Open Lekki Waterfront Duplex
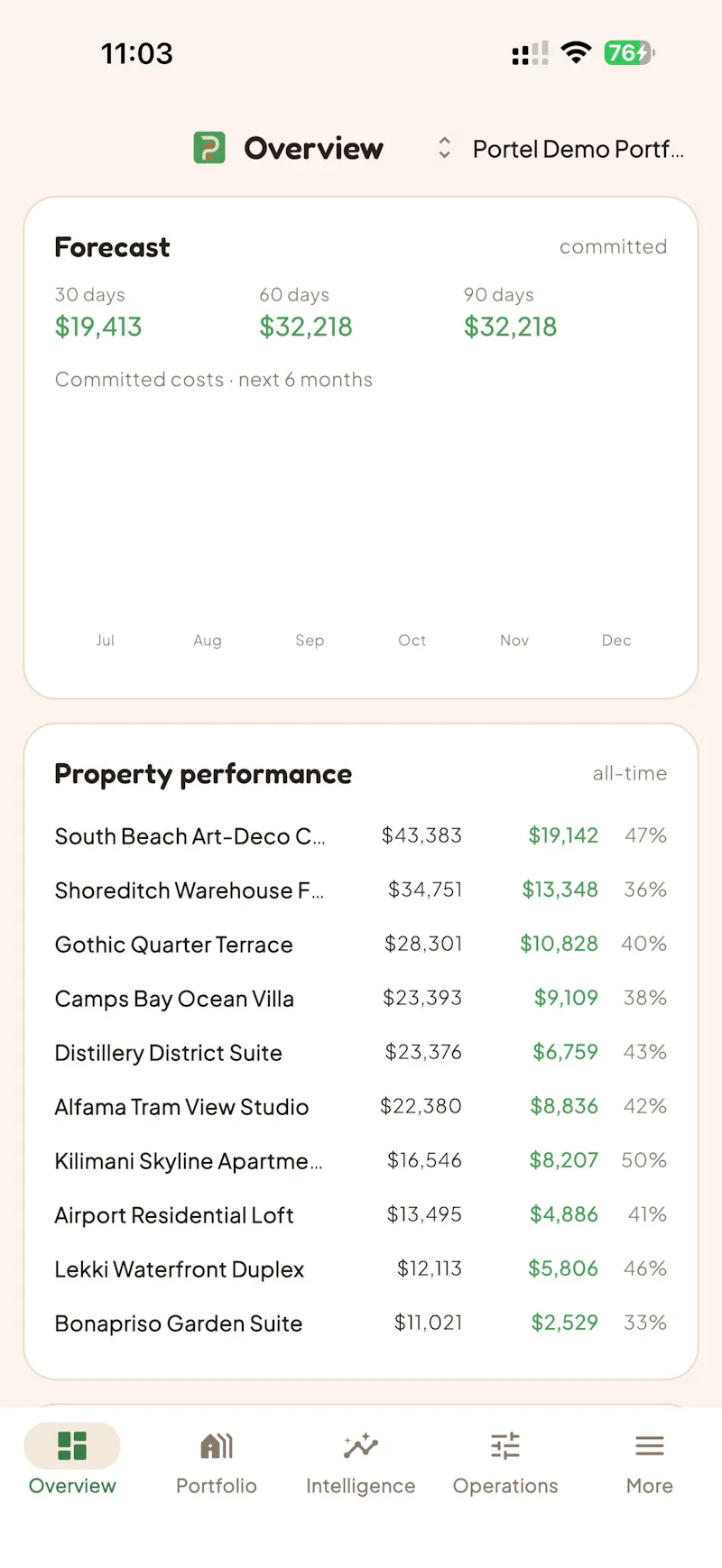 coord(361,1269)
